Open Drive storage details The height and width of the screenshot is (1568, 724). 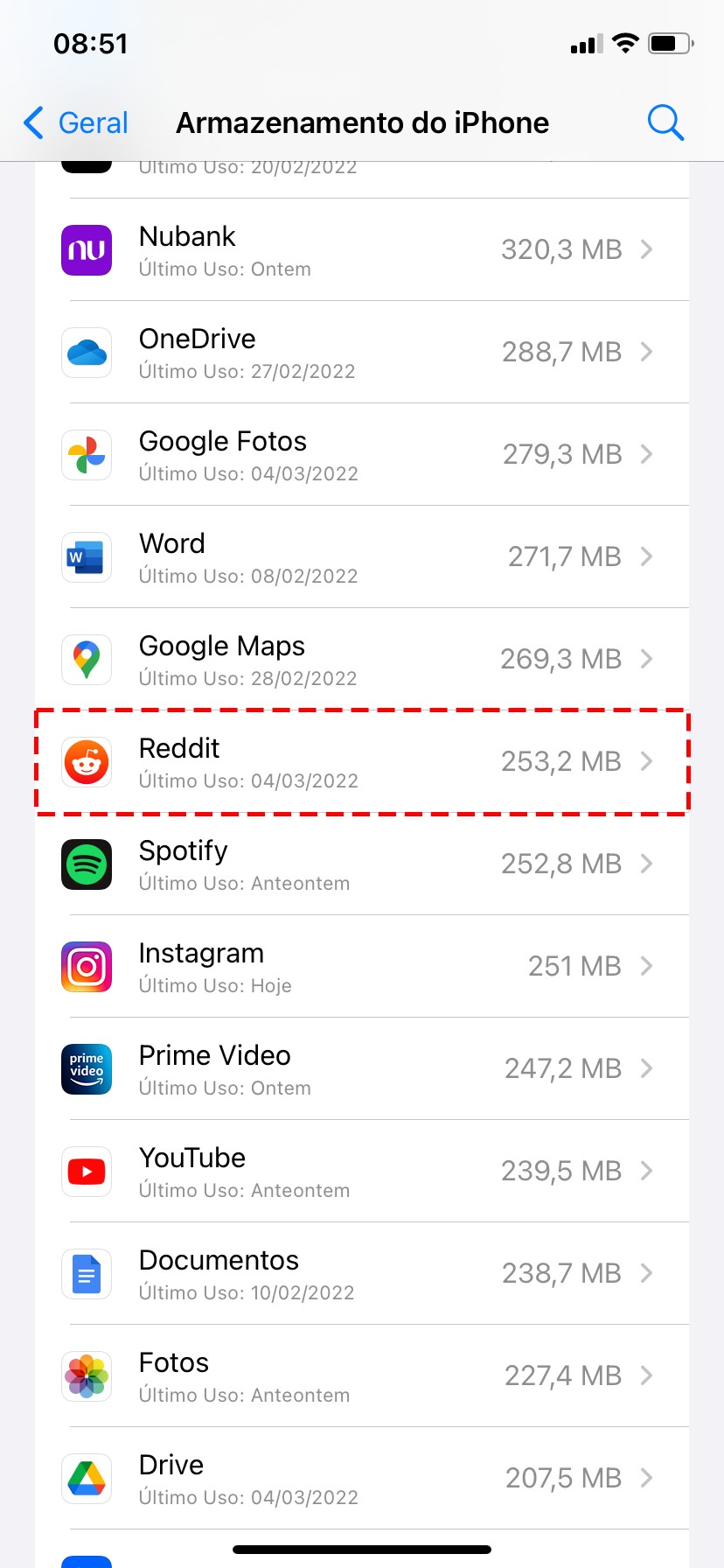[362, 1479]
